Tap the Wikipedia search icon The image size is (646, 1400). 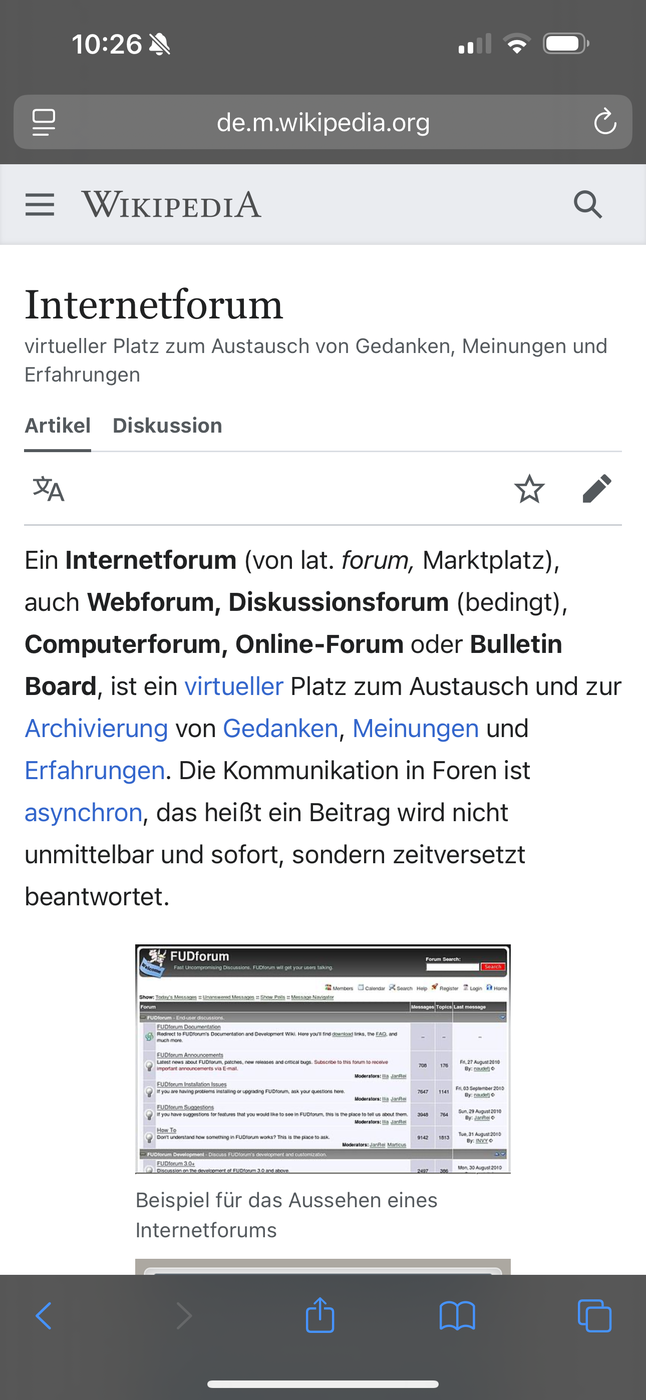point(588,205)
